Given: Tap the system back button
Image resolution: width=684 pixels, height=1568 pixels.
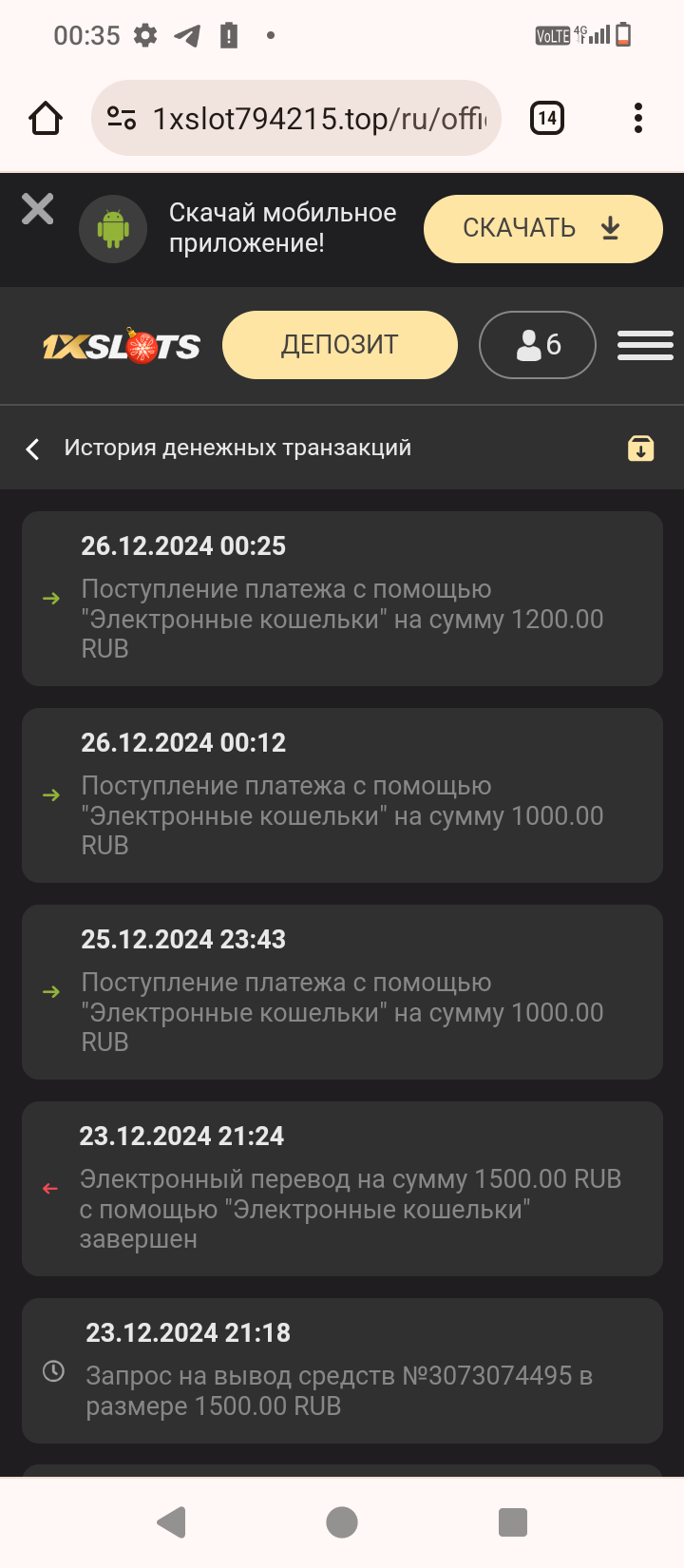Looking at the screenshot, I should (x=171, y=1522).
